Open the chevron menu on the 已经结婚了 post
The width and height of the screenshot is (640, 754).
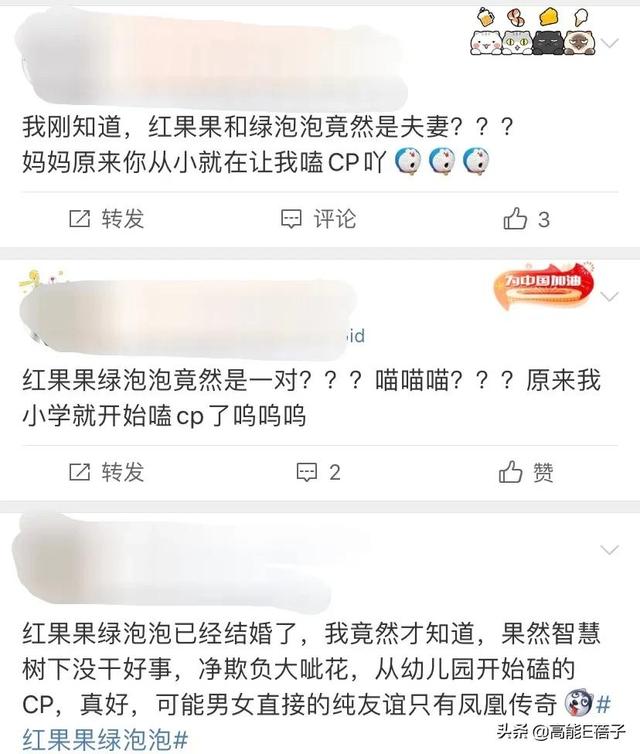[609, 551]
